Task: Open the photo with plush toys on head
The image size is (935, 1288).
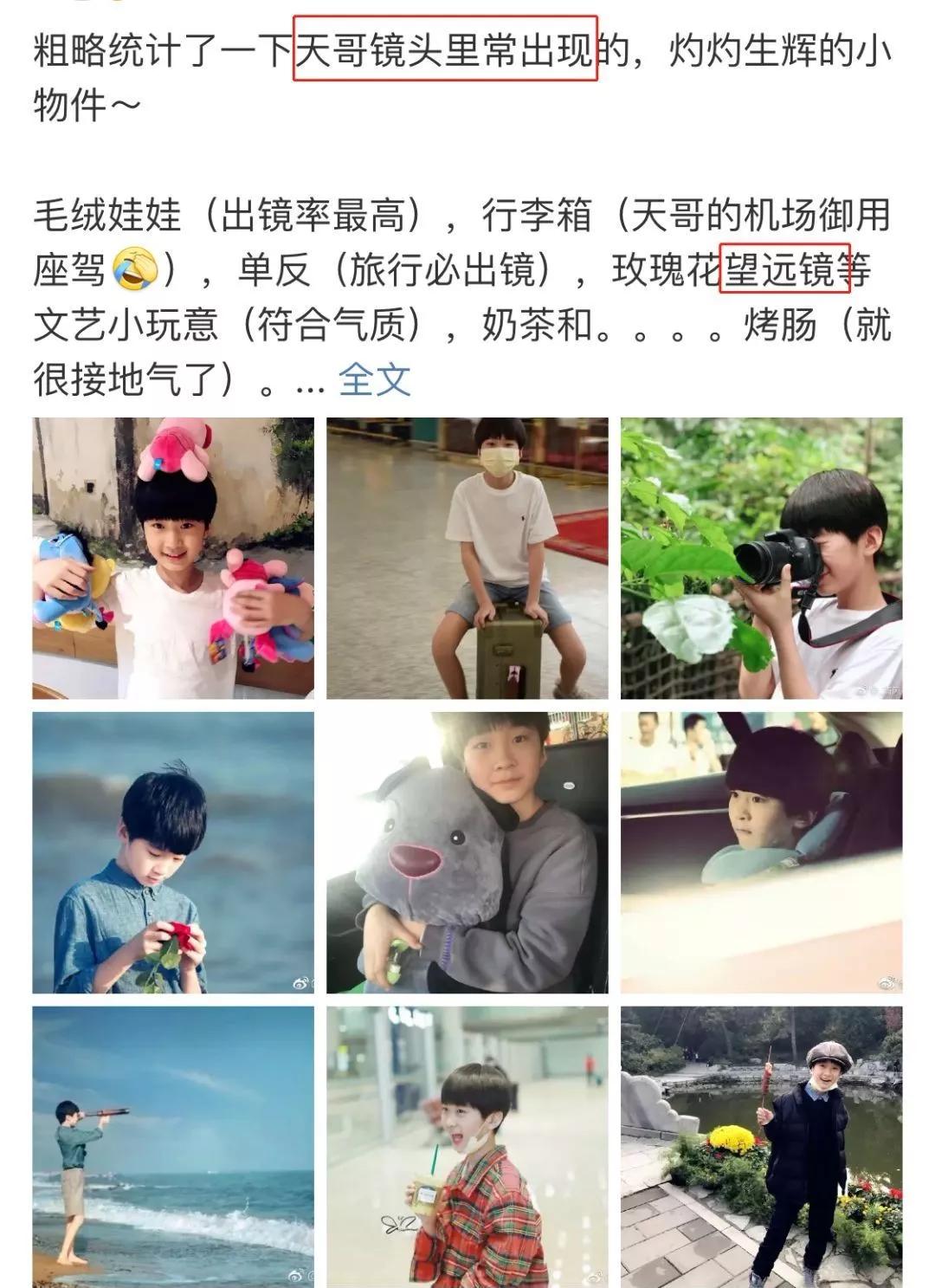Action: [x=173, y=558]
